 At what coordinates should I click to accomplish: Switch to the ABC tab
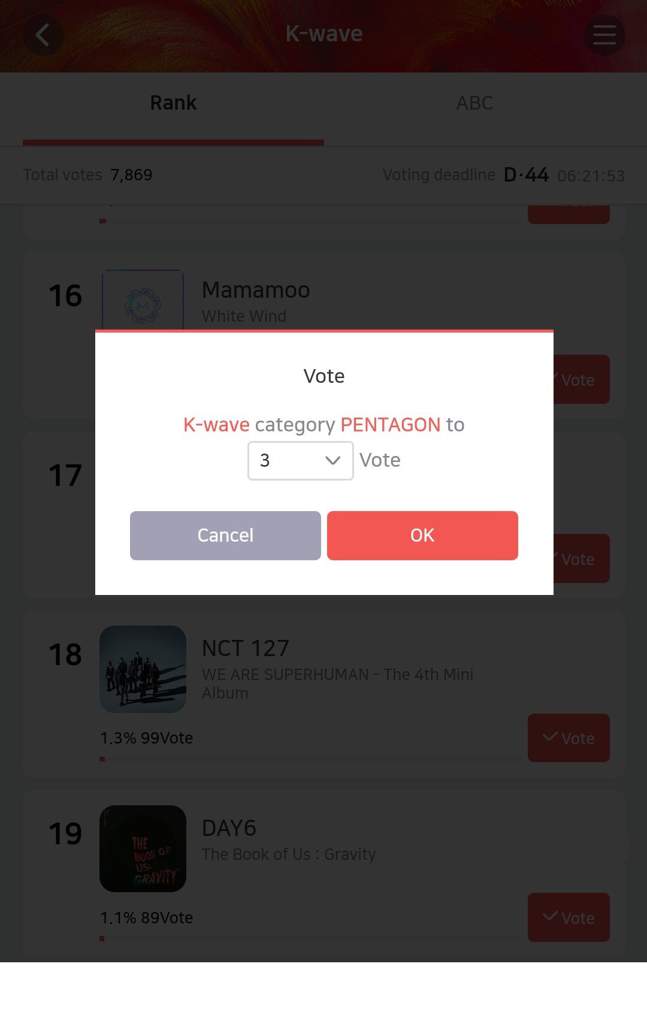[474, 103]
